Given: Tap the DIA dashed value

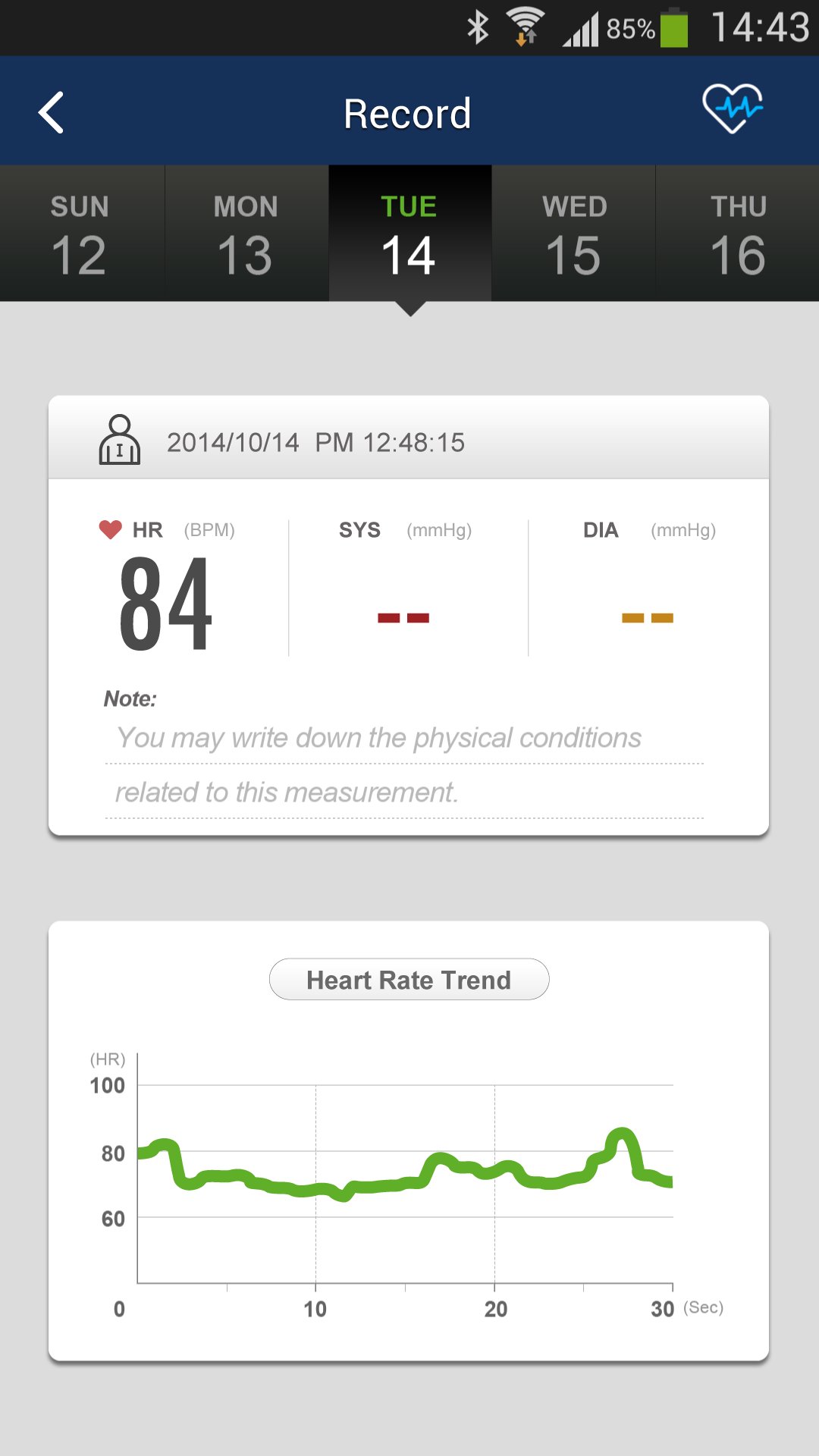Looking at the screenshot, I should [x=648, y=616].
